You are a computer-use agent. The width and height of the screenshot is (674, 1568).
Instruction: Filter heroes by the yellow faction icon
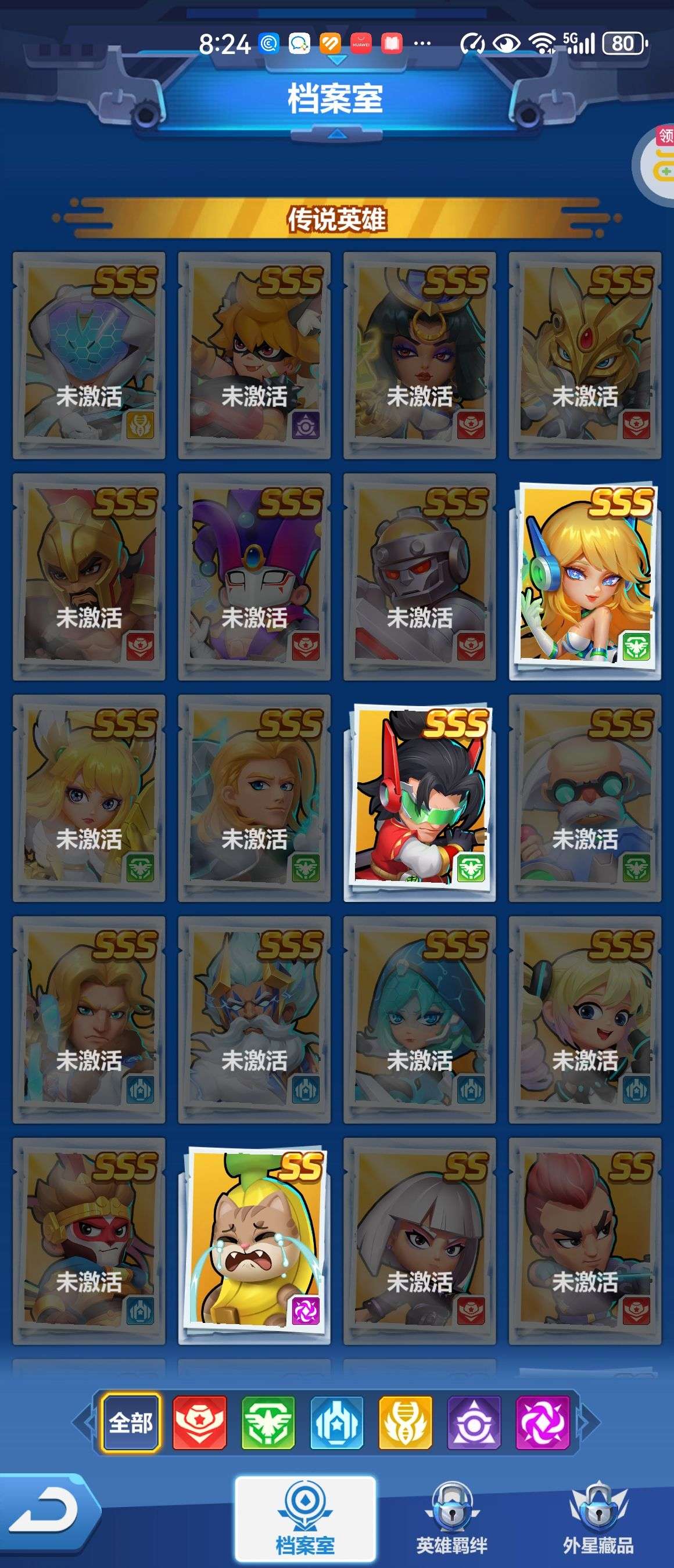tap(405, 1422)
